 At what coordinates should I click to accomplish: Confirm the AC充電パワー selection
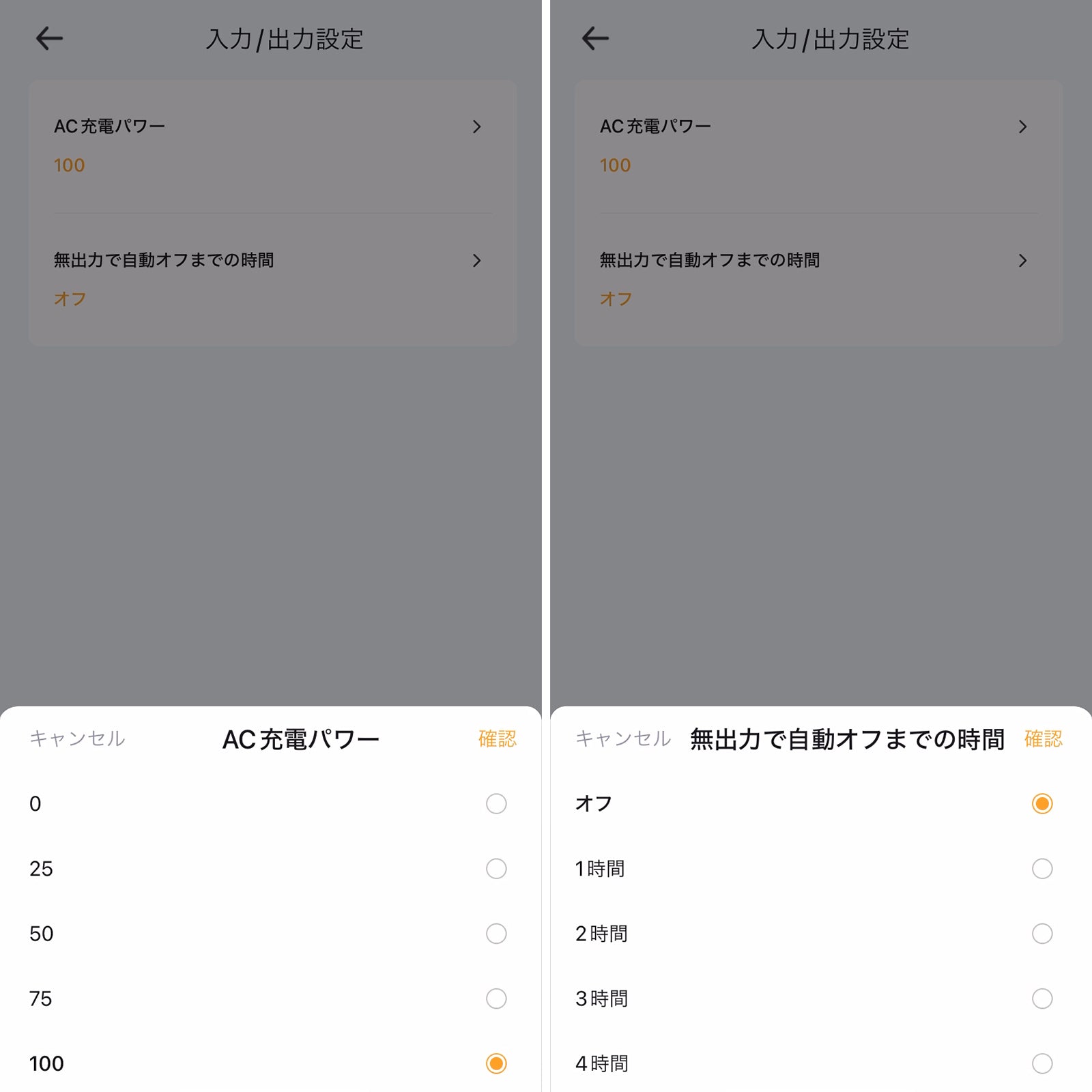(497, 738)
